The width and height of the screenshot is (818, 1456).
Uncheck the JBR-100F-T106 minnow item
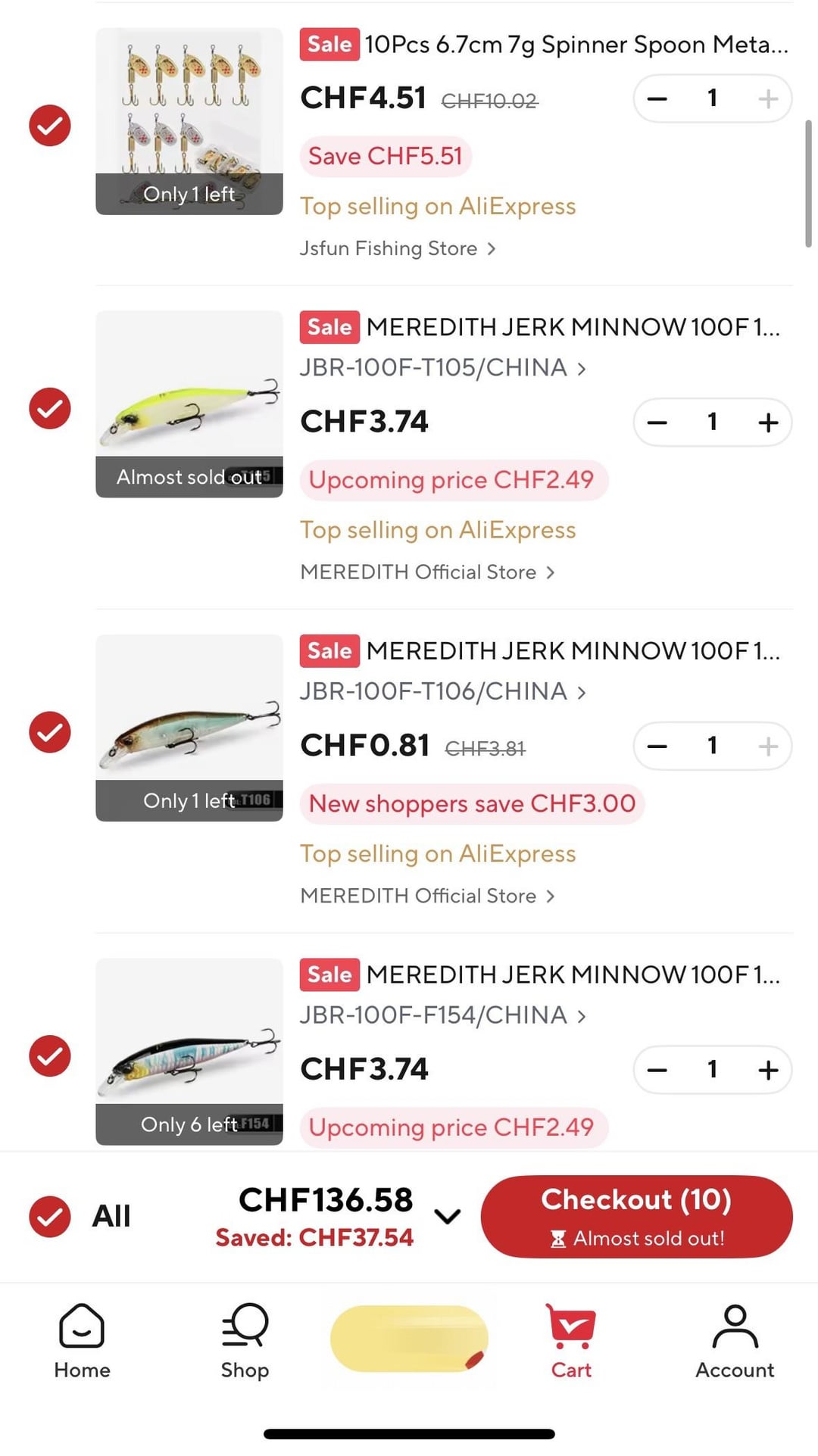click(50, 732)
